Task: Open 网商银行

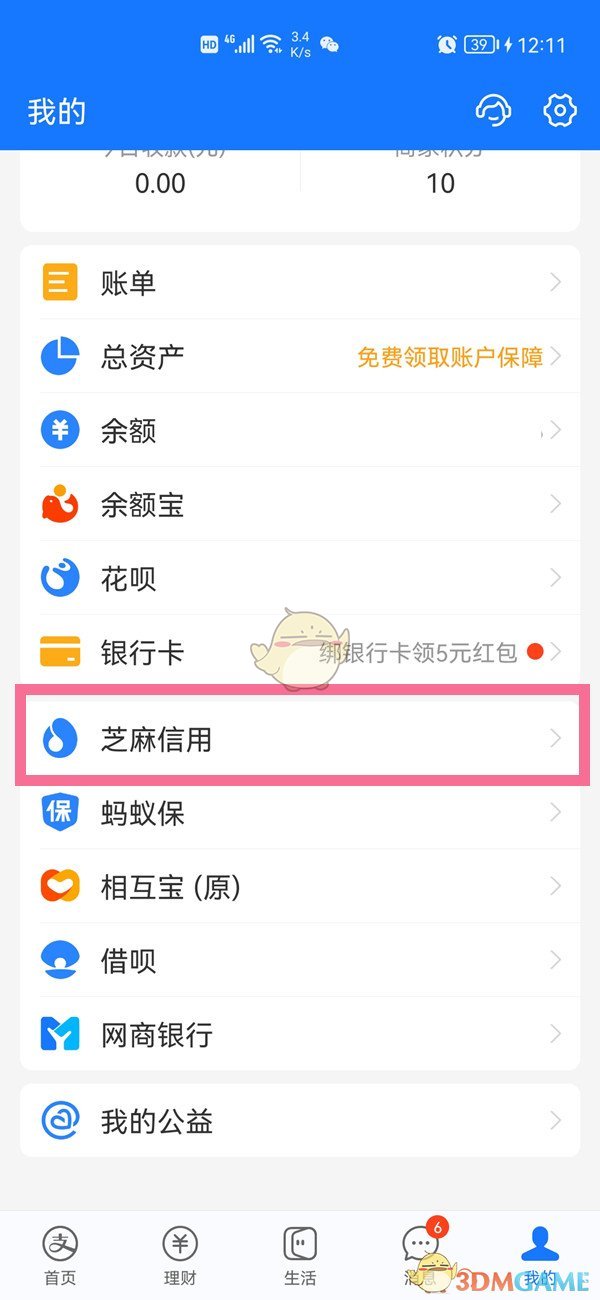Action: pos(300,1034)
